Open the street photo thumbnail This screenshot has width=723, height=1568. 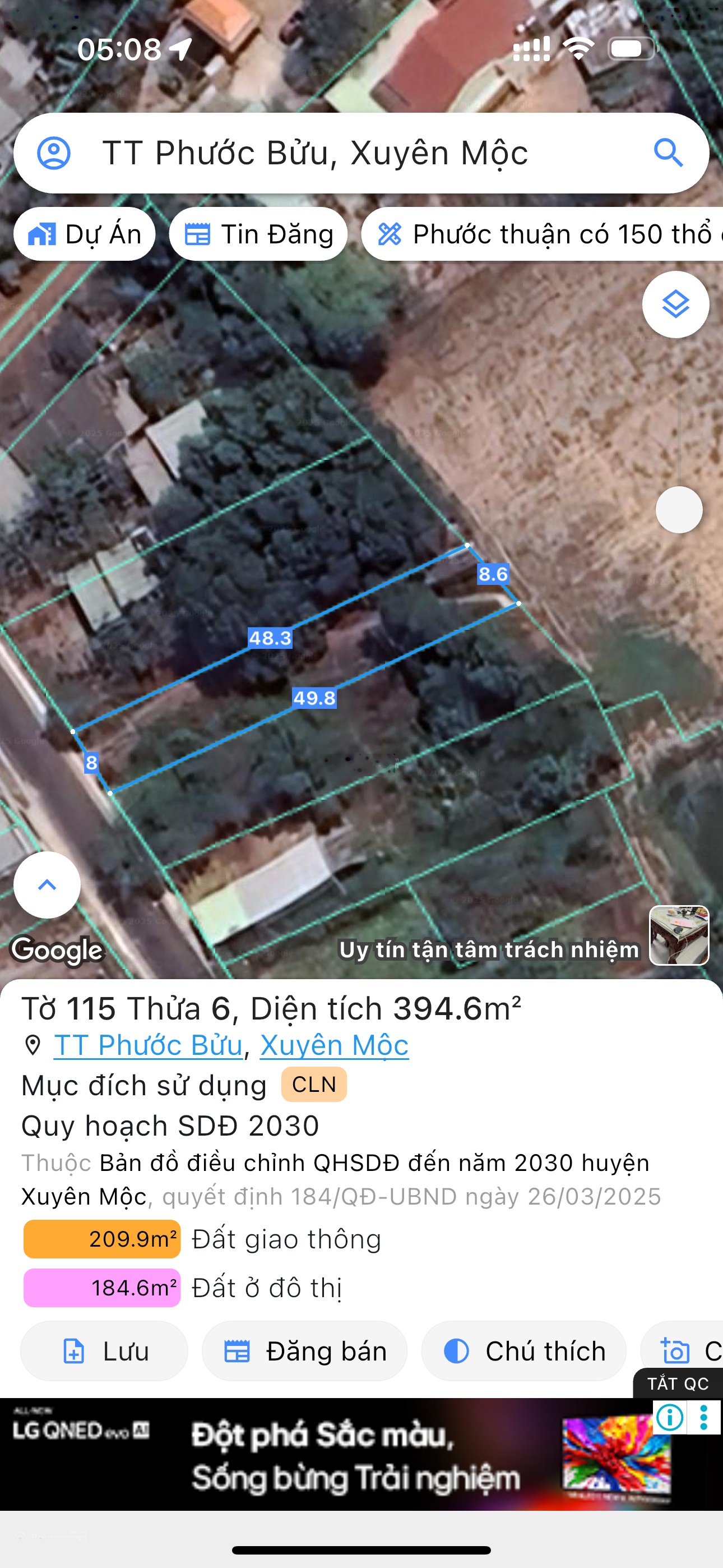pyautogui.click(x=679, y=935)
